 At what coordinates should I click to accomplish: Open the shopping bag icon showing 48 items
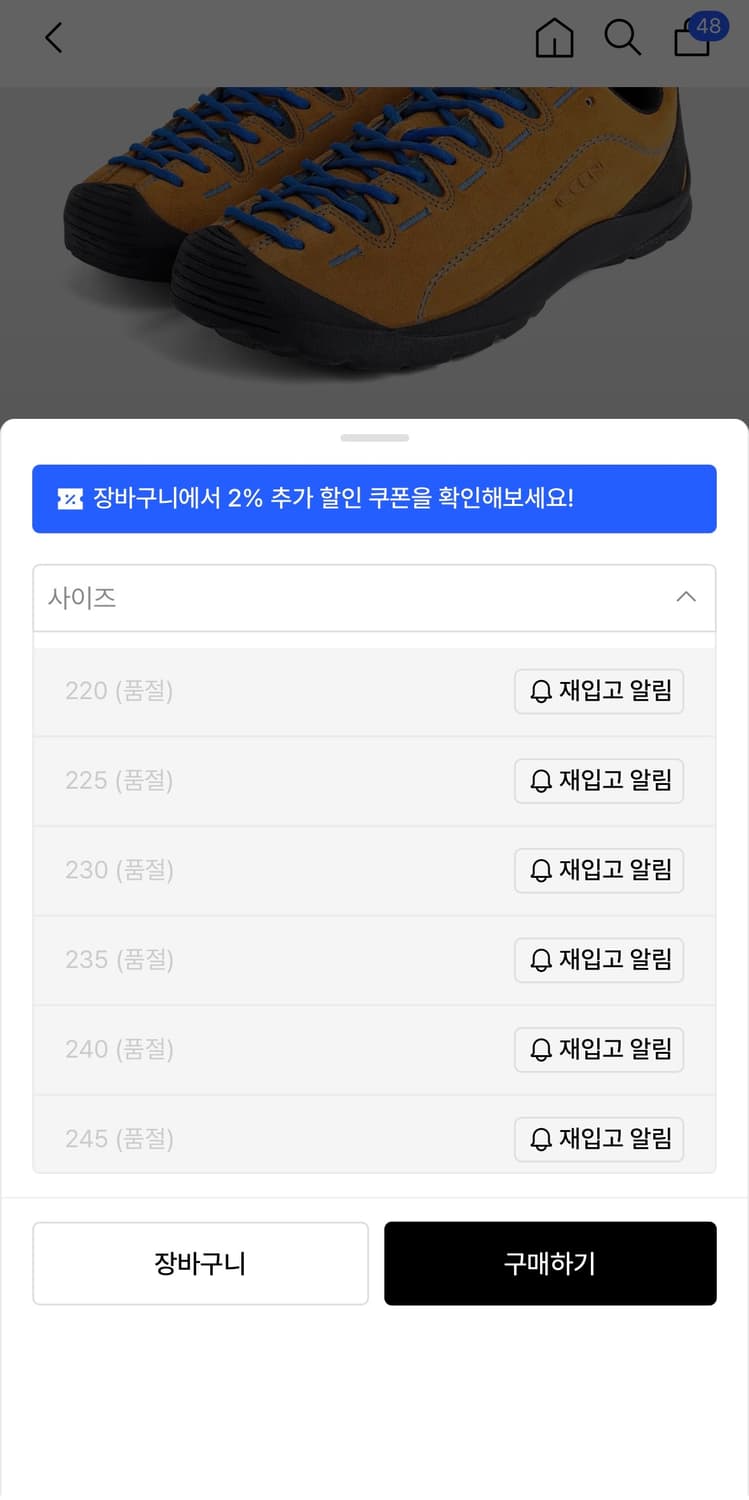pos(691,40)
